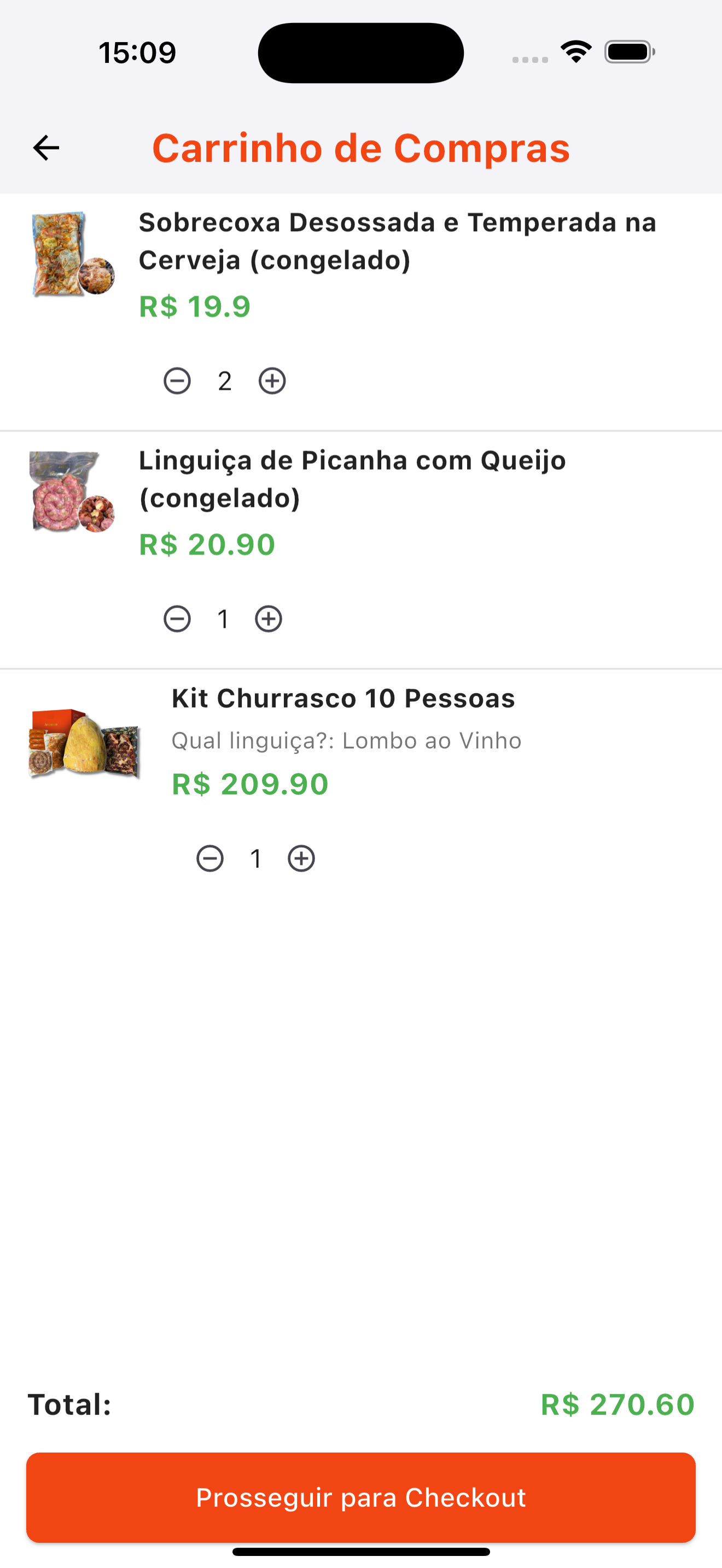Tap Prosseguir para Checkout button
722x1568 pixels.
coord(361,1497)
